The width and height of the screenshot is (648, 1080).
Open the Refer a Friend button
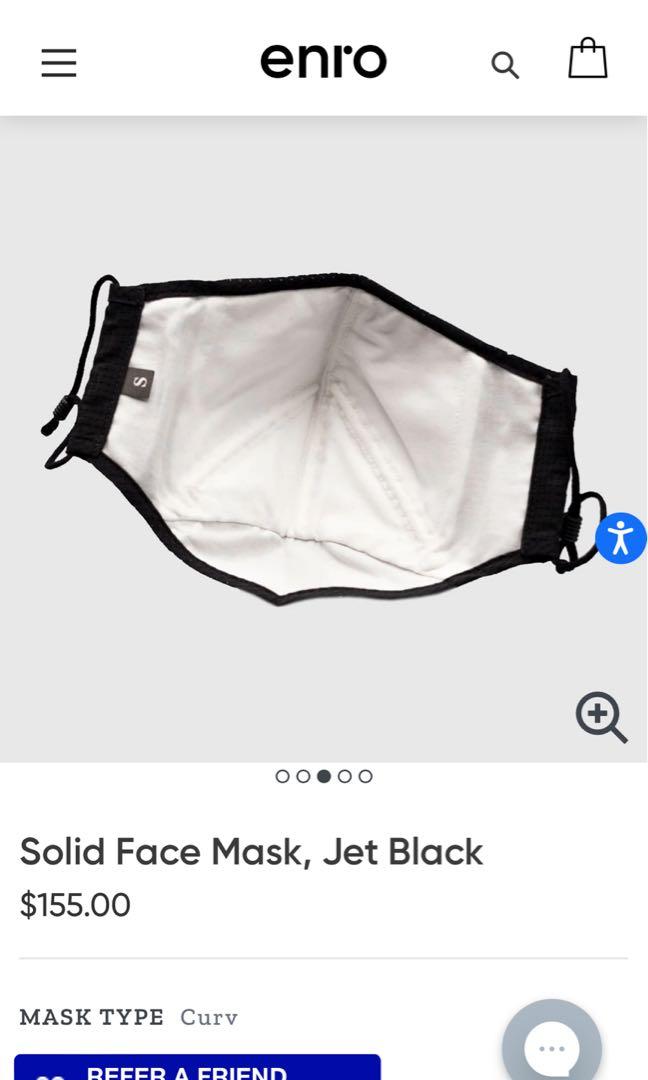click(197, 1069)
